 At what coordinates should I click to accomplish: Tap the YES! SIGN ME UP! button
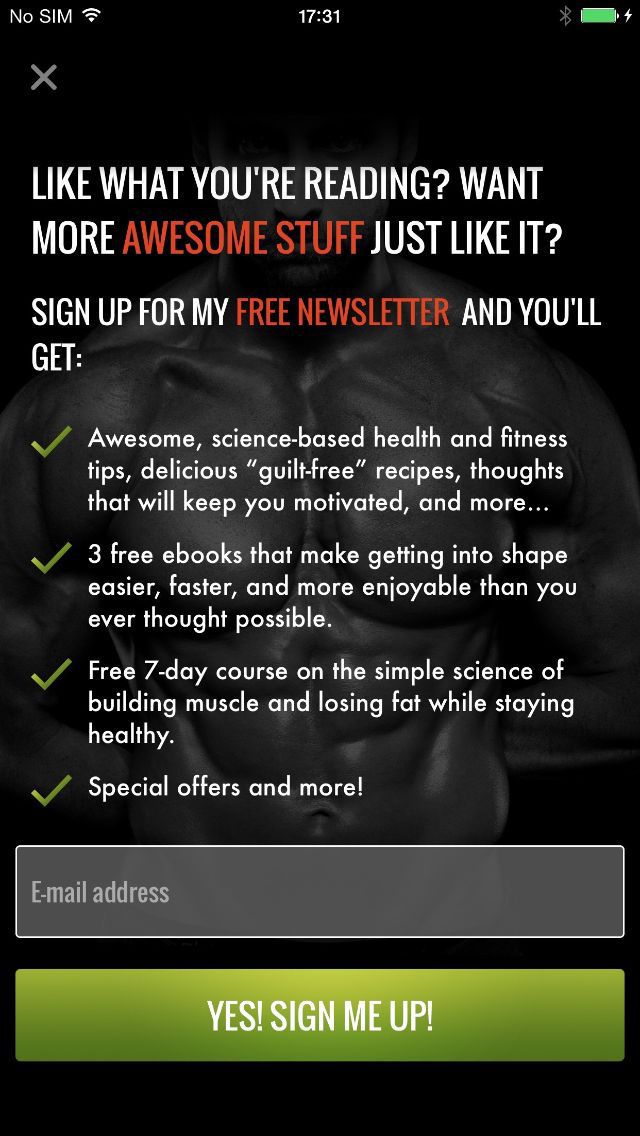tap(320, 1016)
